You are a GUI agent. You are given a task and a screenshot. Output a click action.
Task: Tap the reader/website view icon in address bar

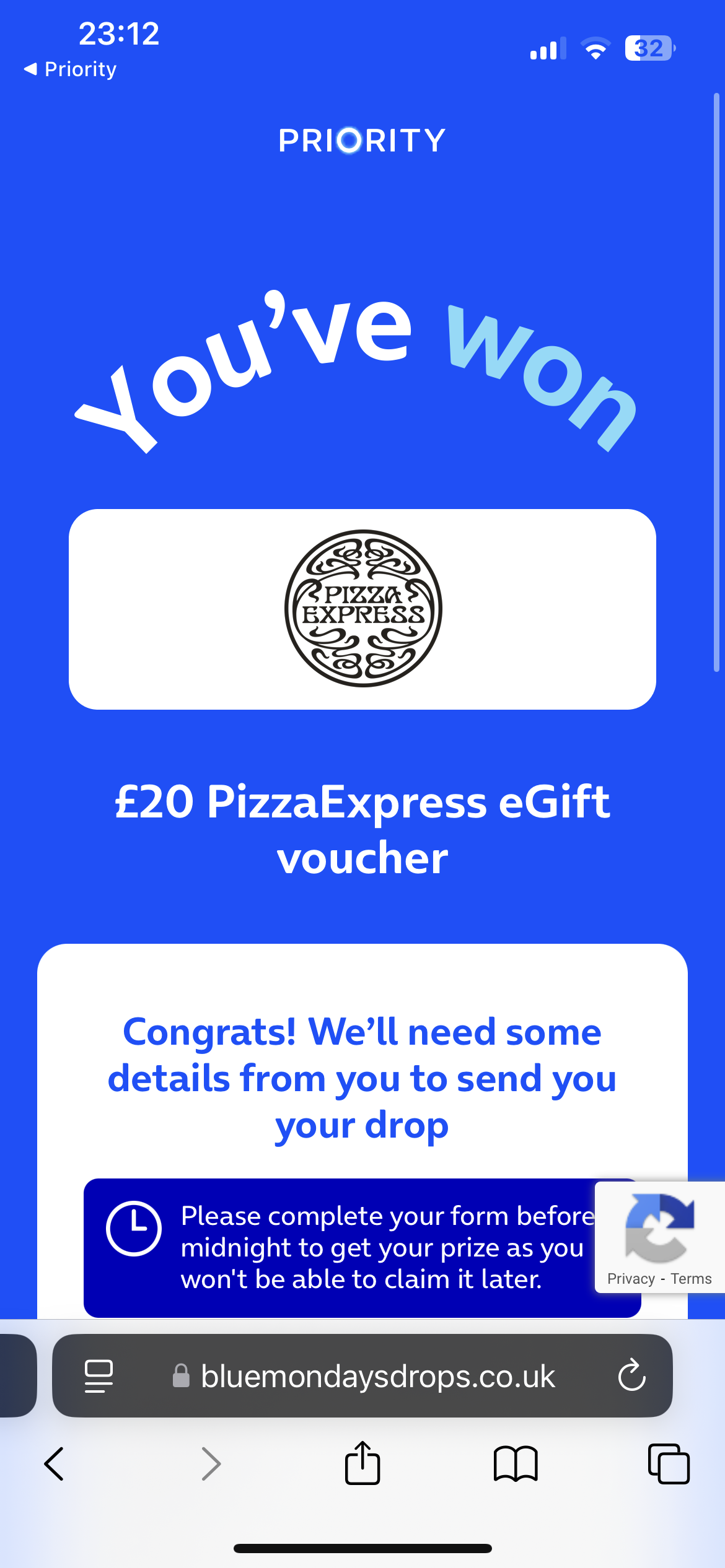97,1376
